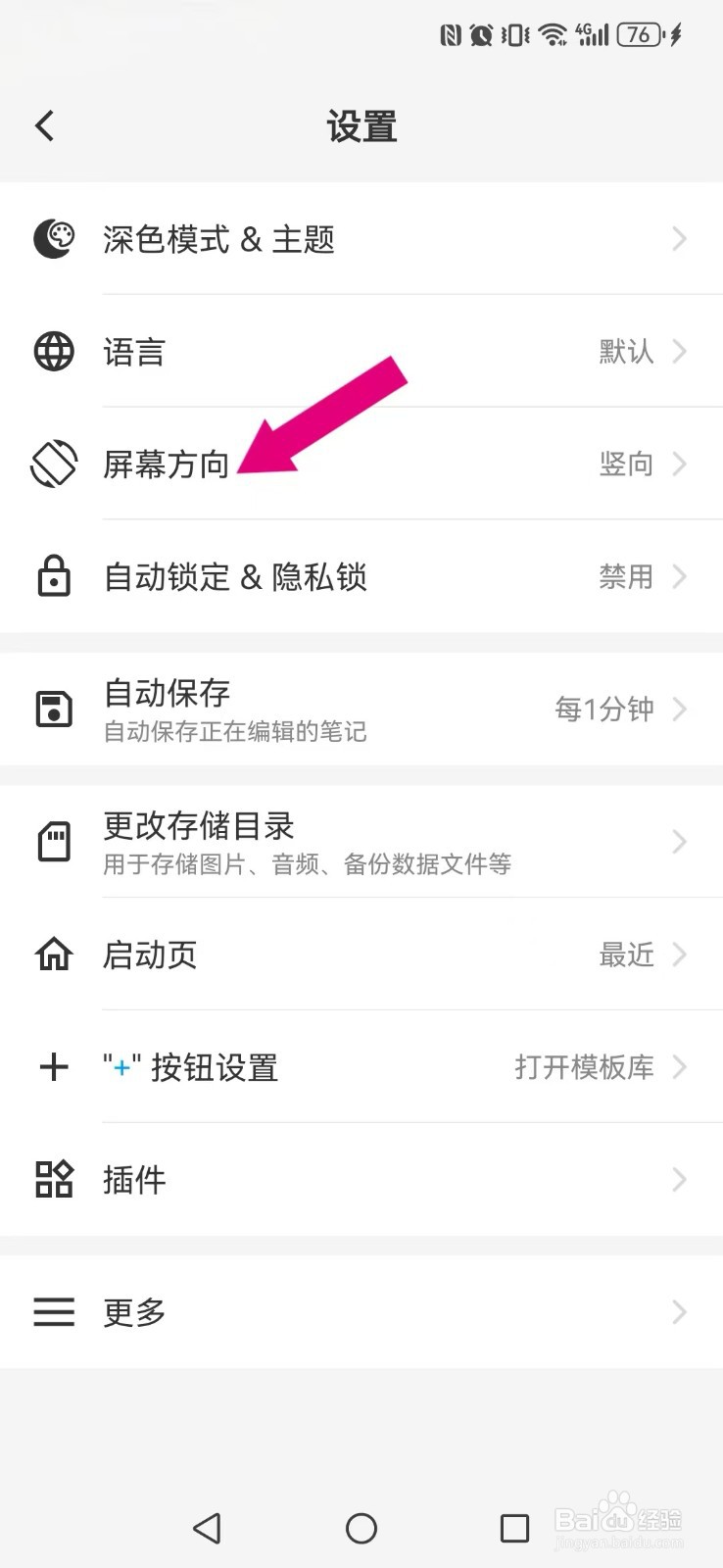Viewport: 723px width, 1568px height.
Task: Tap the 设置 title bar
Action: [361, 125]
